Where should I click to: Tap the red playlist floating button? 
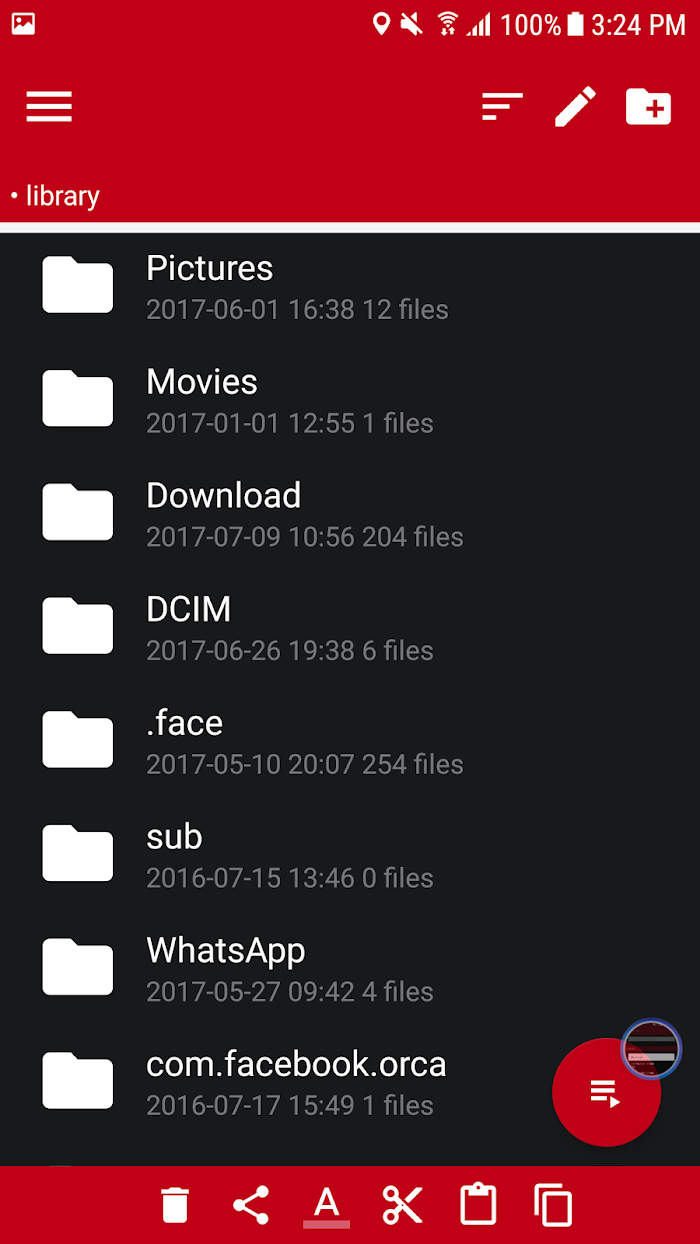[x=606, y=1093]
